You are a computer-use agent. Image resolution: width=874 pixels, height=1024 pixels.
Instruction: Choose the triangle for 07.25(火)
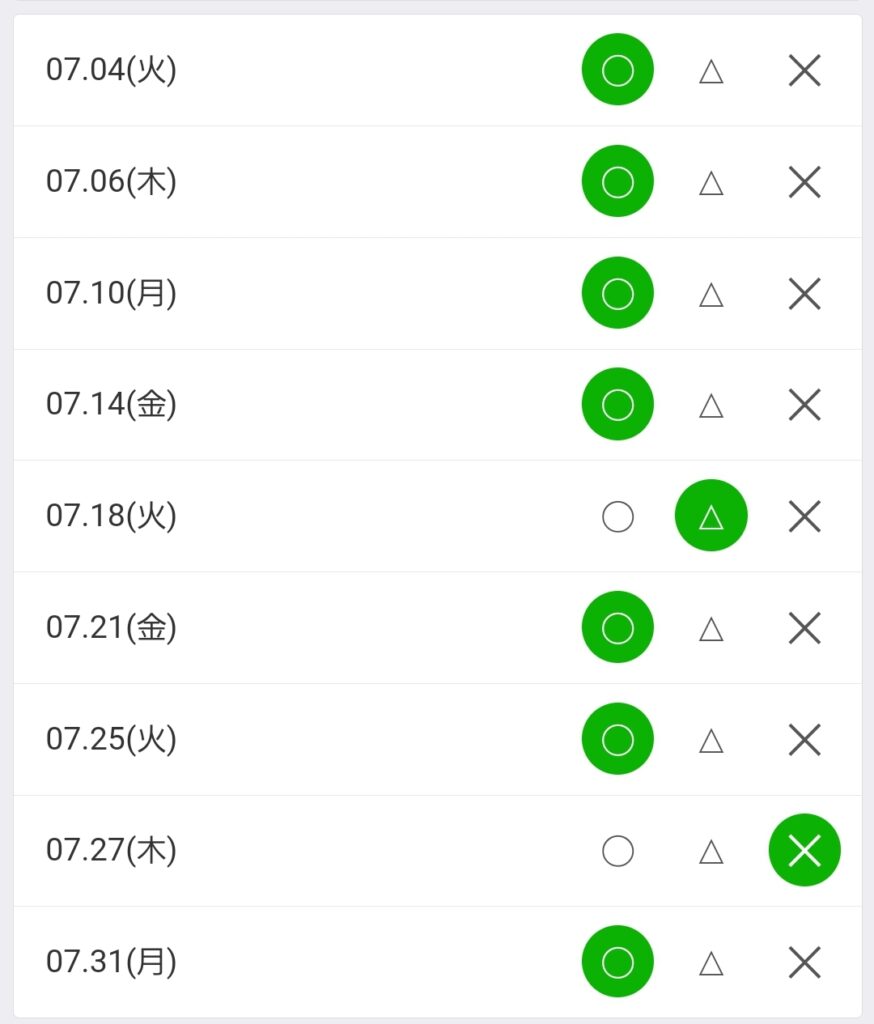(x=711, y=740)
